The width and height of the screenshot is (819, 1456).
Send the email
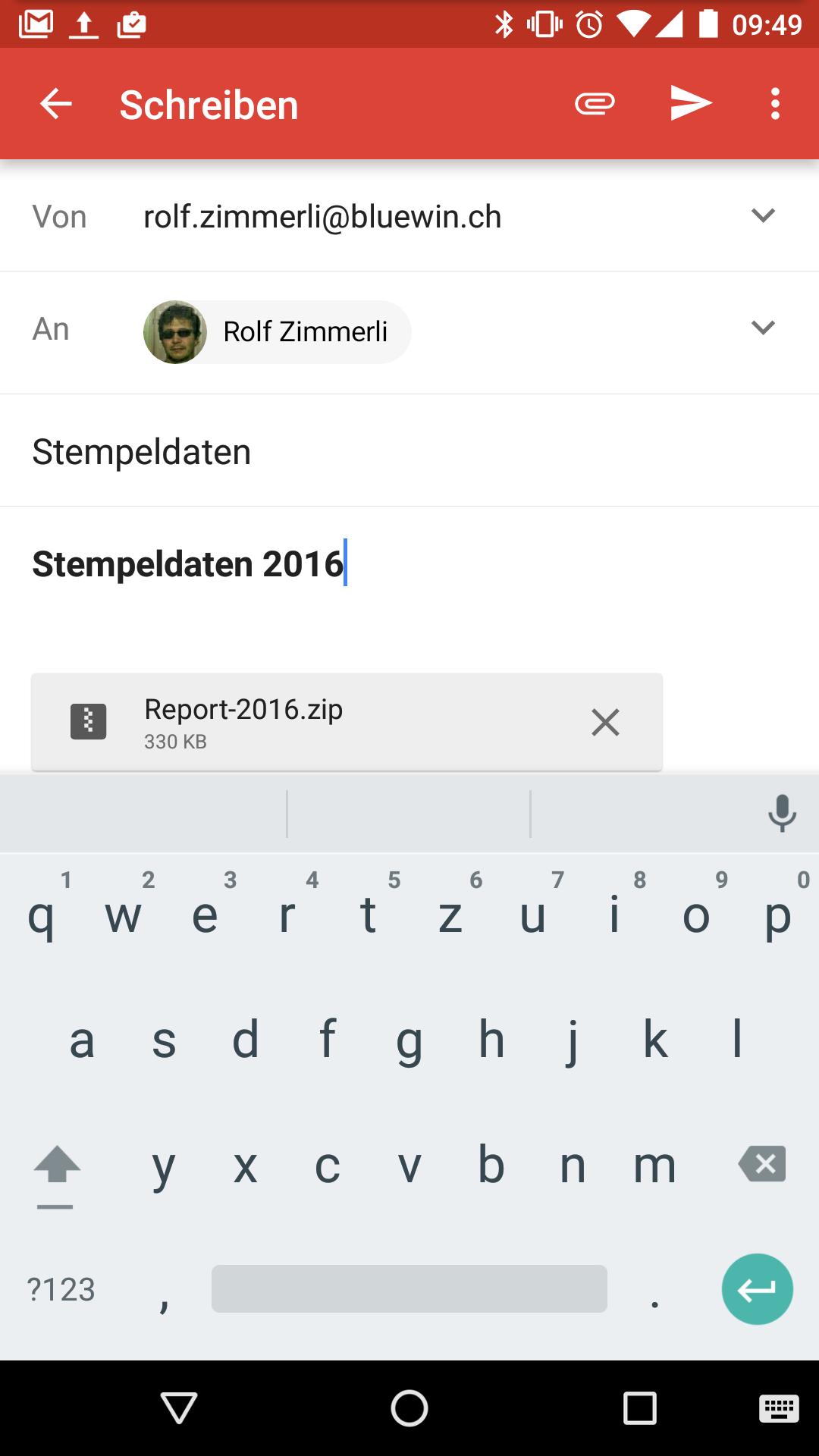pyautogui.click(x=691, y=104)
